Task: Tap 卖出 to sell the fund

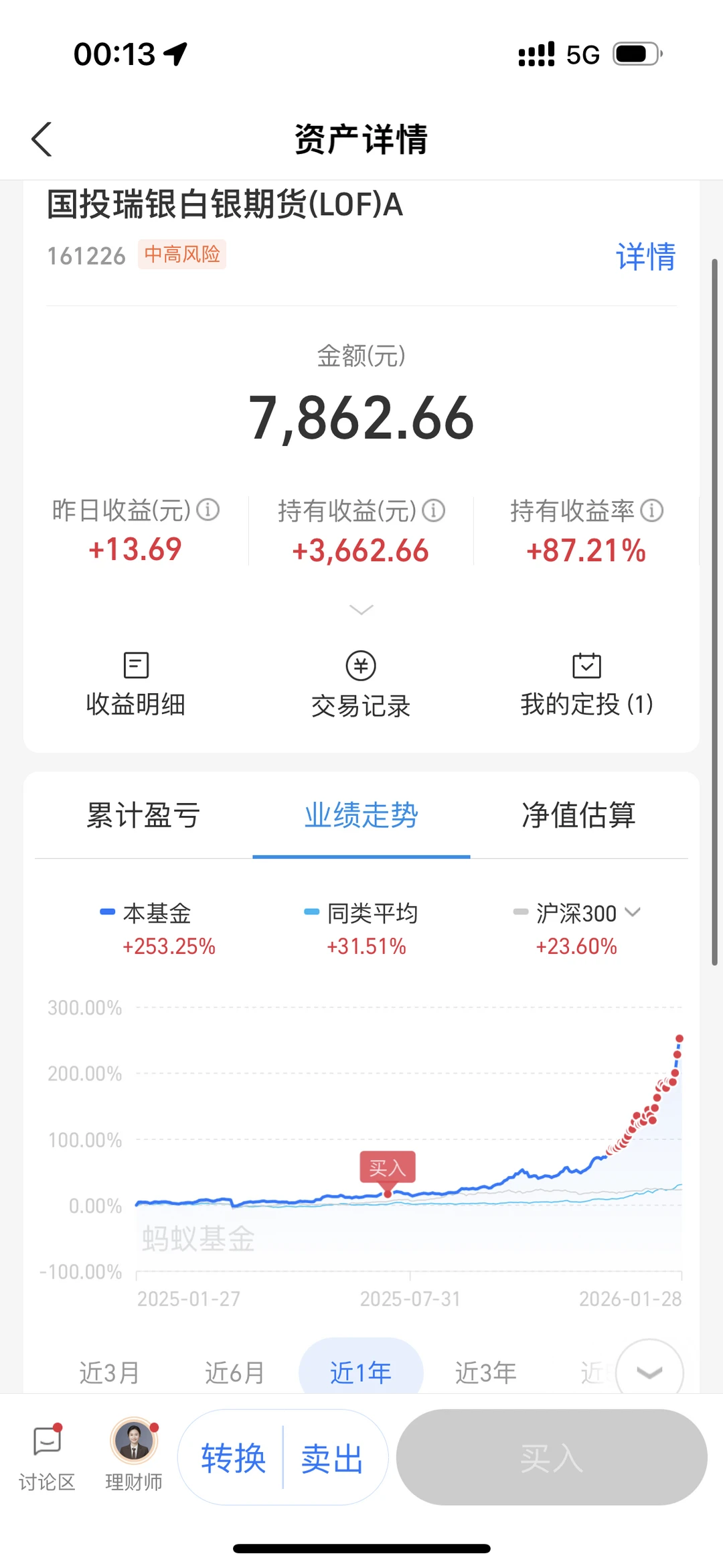Action: pyautogui.click(x=332, y=1457)
